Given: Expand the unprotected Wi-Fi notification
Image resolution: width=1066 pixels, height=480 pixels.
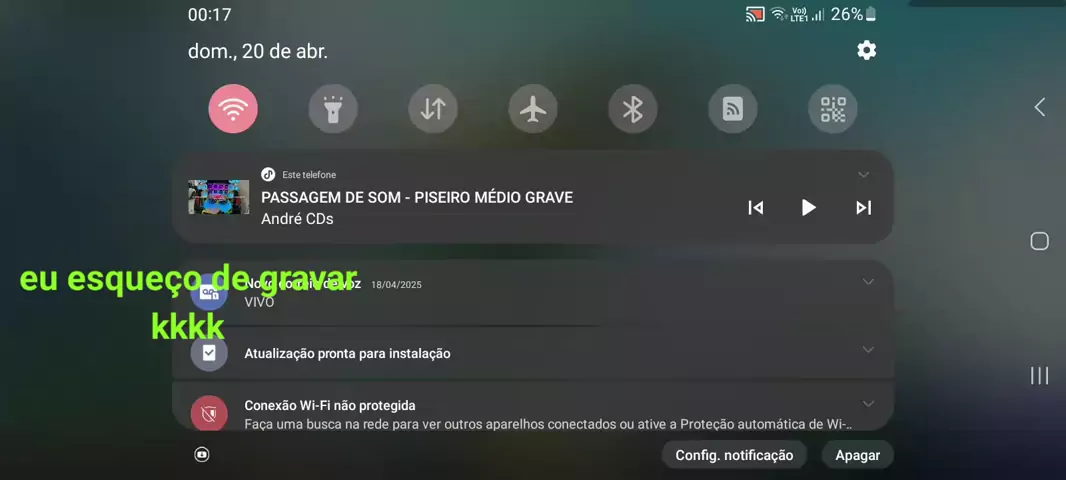Looking at the screenshot, I should point(868,404).
